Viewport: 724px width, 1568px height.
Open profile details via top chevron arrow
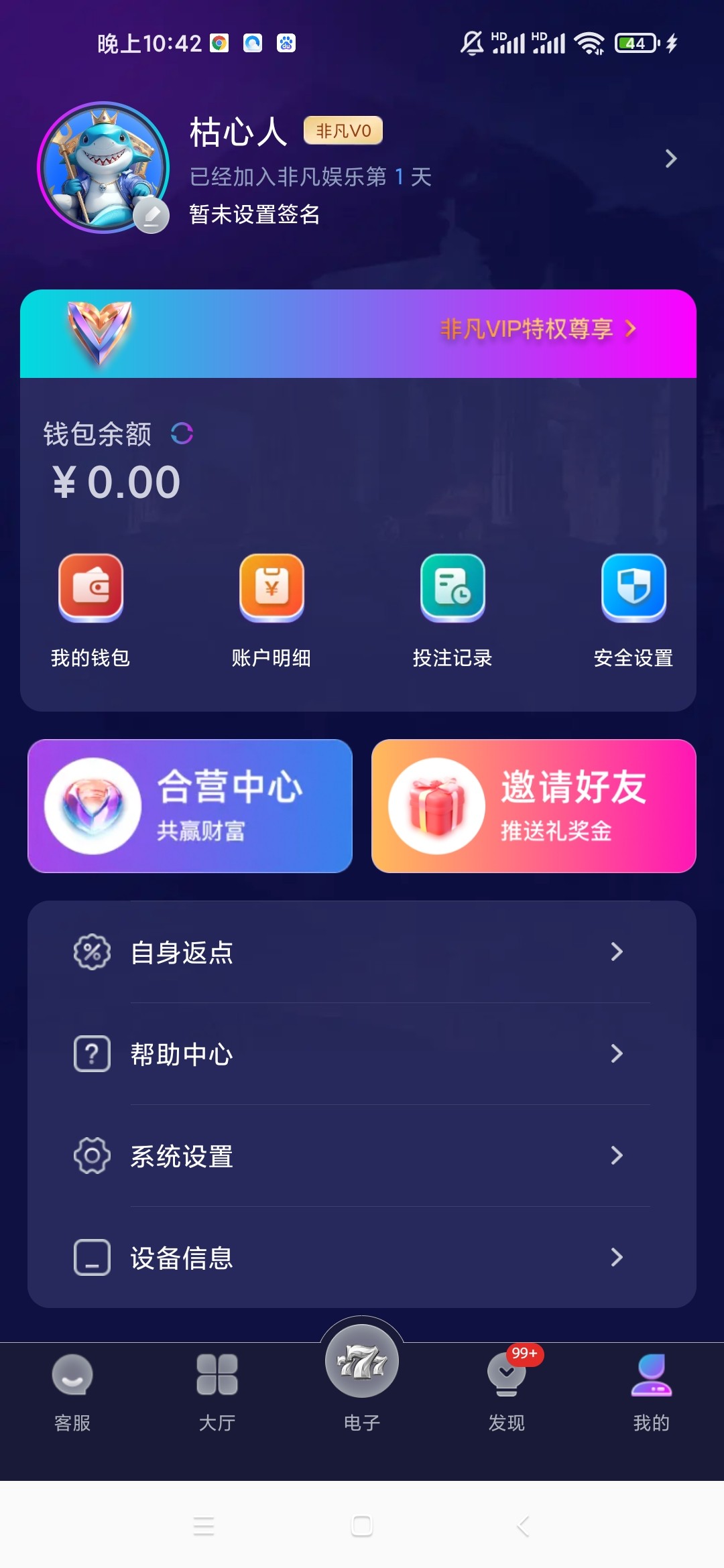670,159
